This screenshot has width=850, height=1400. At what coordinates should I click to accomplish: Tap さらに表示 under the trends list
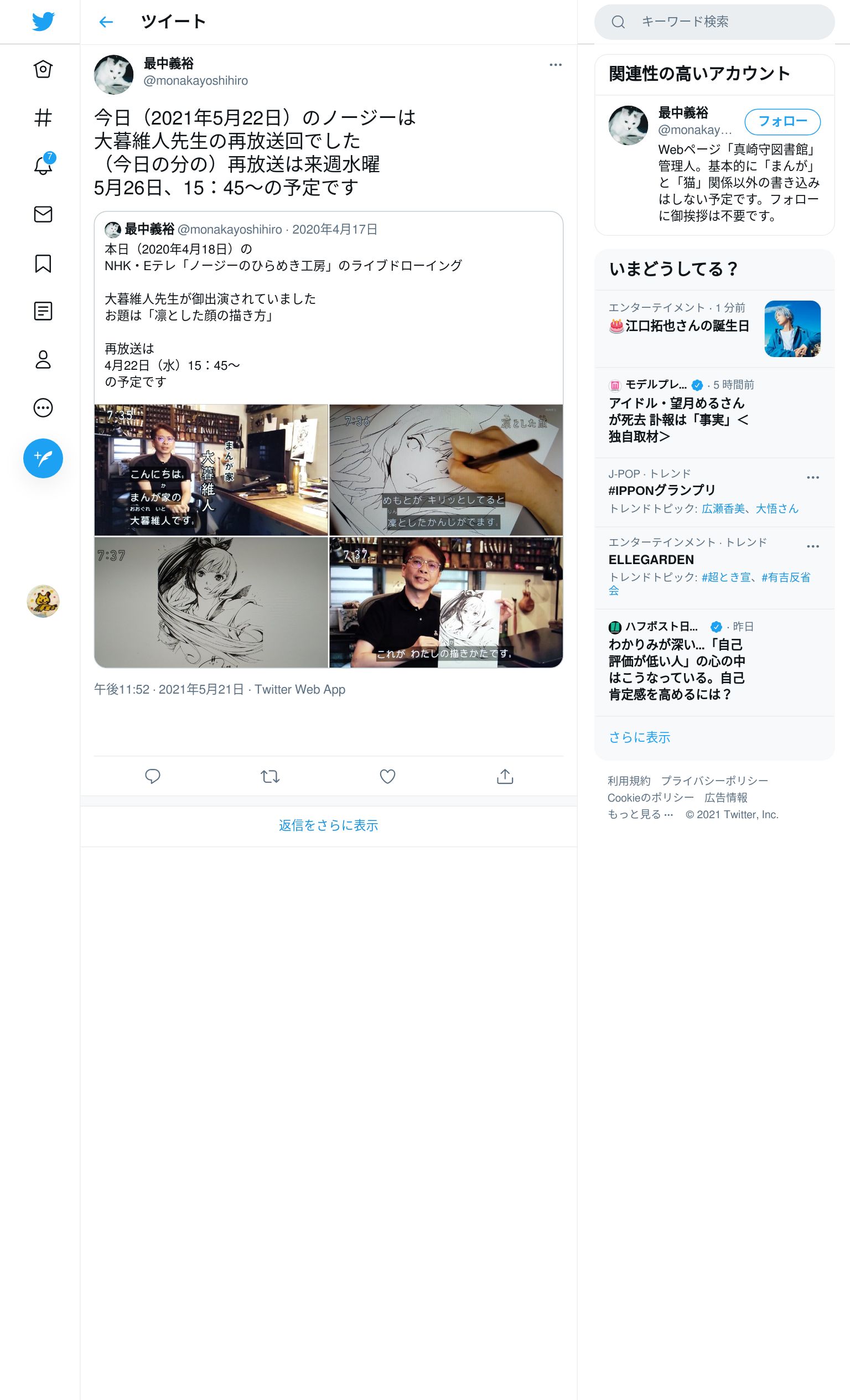(x=639, y=737)
